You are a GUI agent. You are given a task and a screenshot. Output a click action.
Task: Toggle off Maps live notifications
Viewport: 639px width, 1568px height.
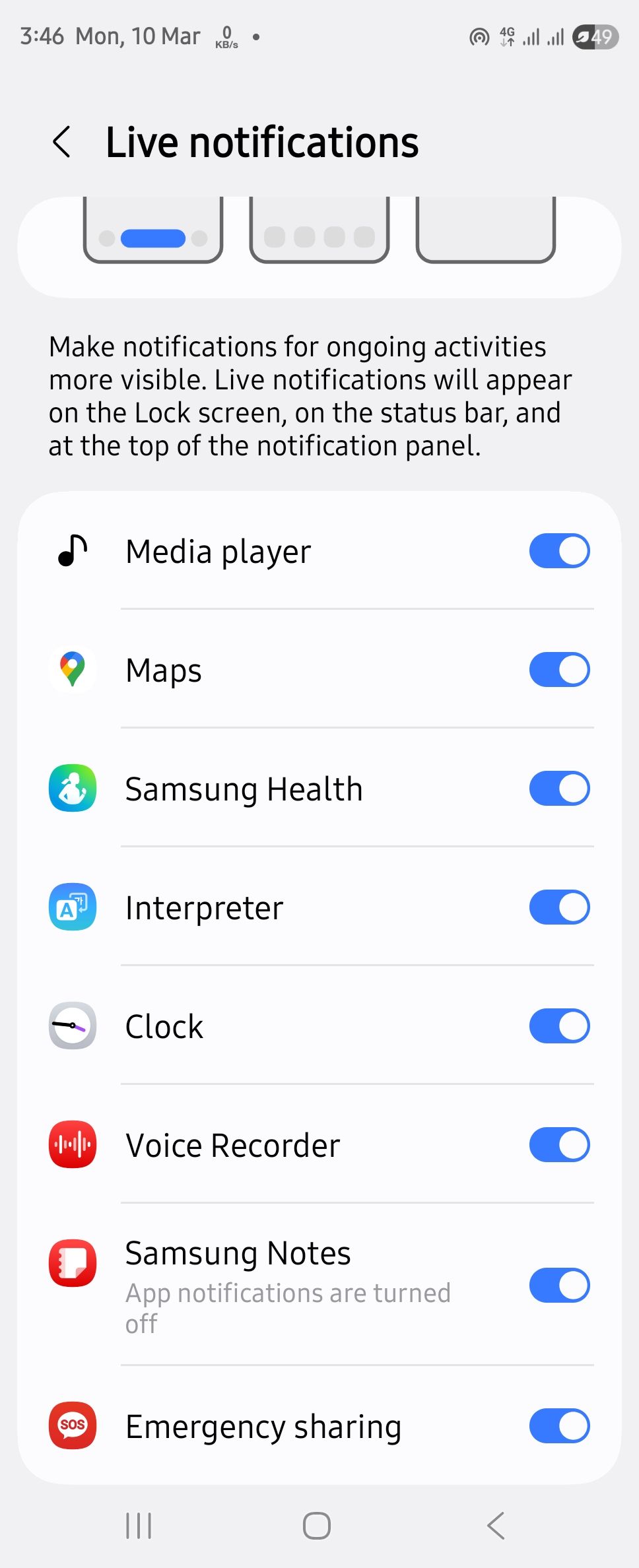coord(558,669)
